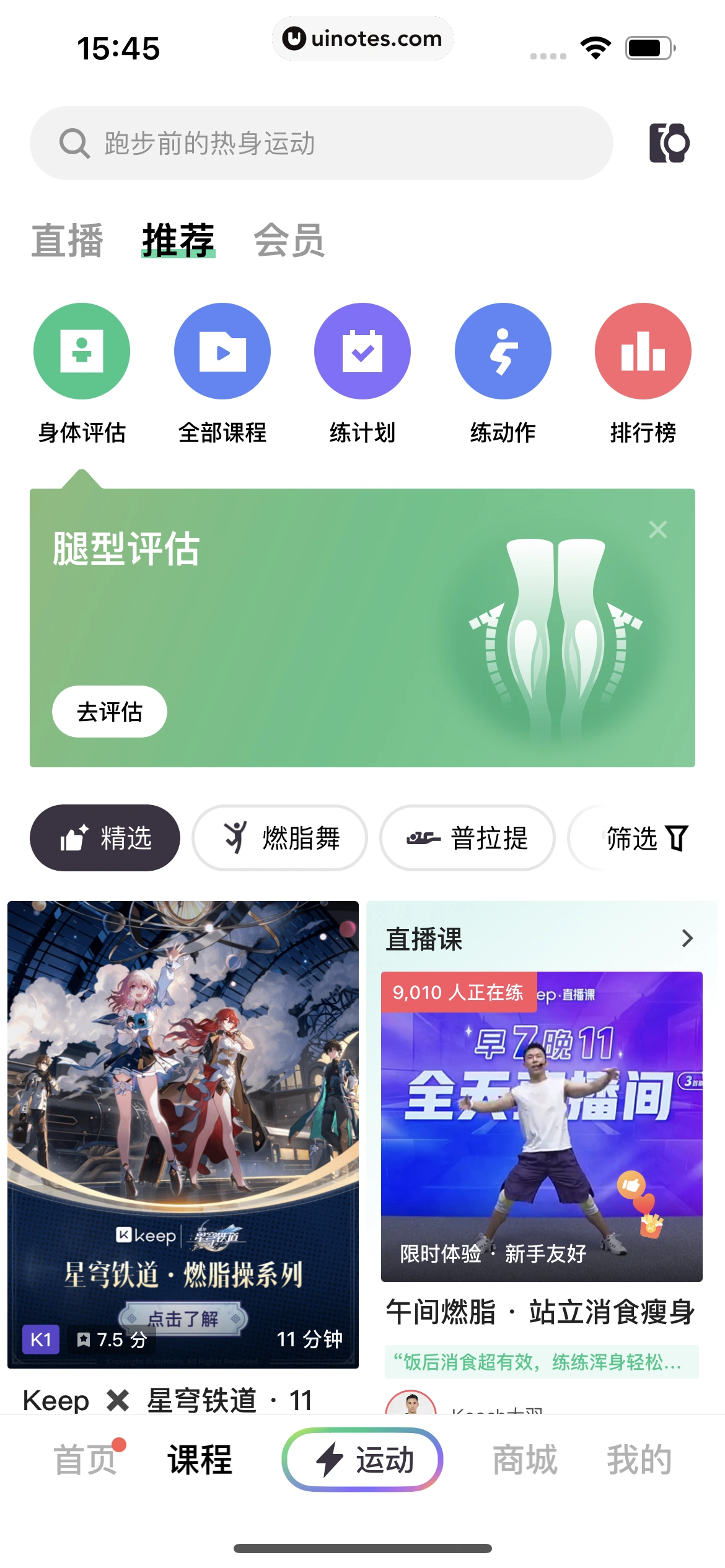This screenshot has width=725, height=1568.
Task: Toggle the 普拉提 Pilates filter chip
Action: coord(468,837)
